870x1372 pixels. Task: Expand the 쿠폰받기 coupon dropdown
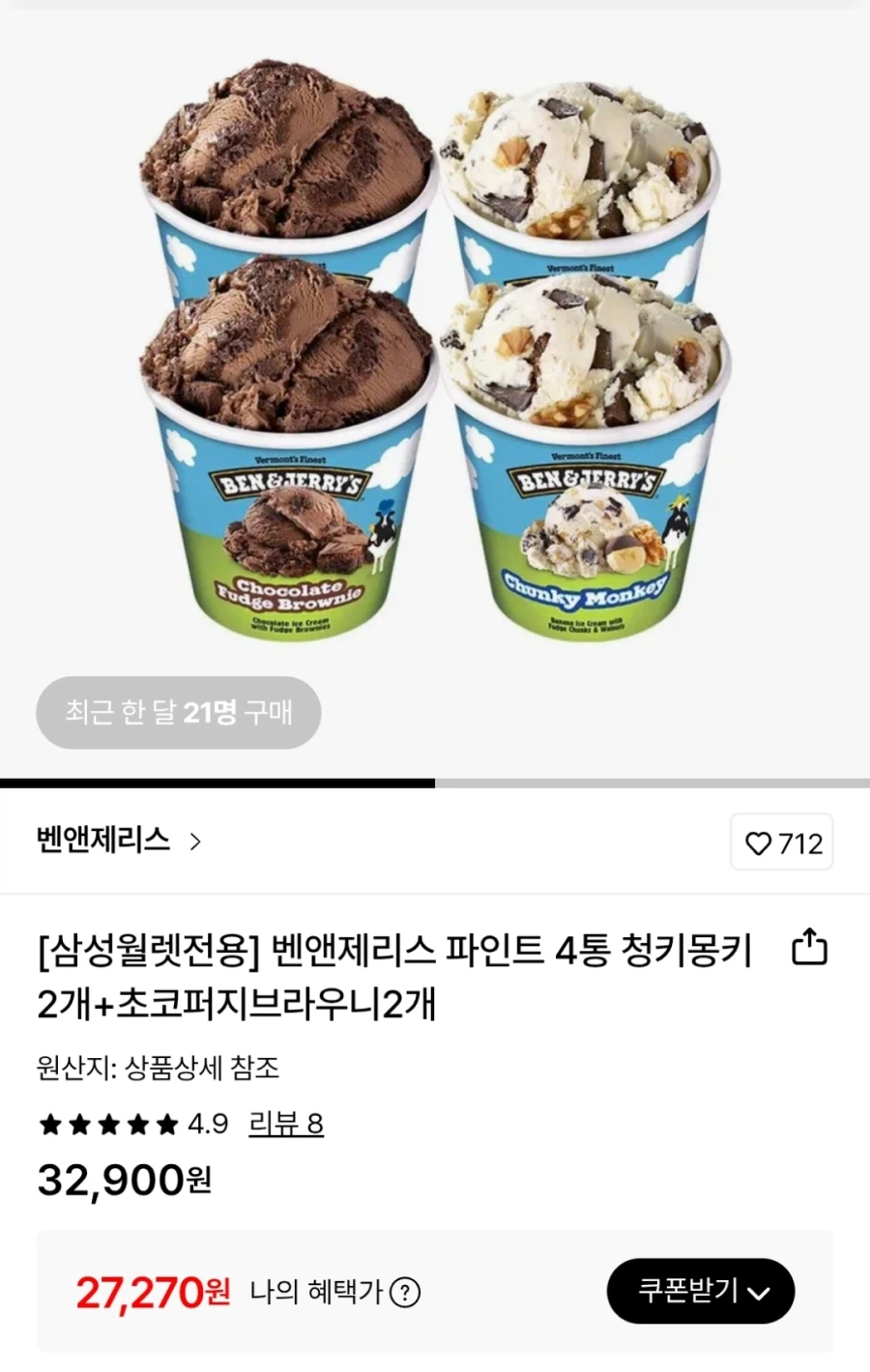(x=701, y=1292)
